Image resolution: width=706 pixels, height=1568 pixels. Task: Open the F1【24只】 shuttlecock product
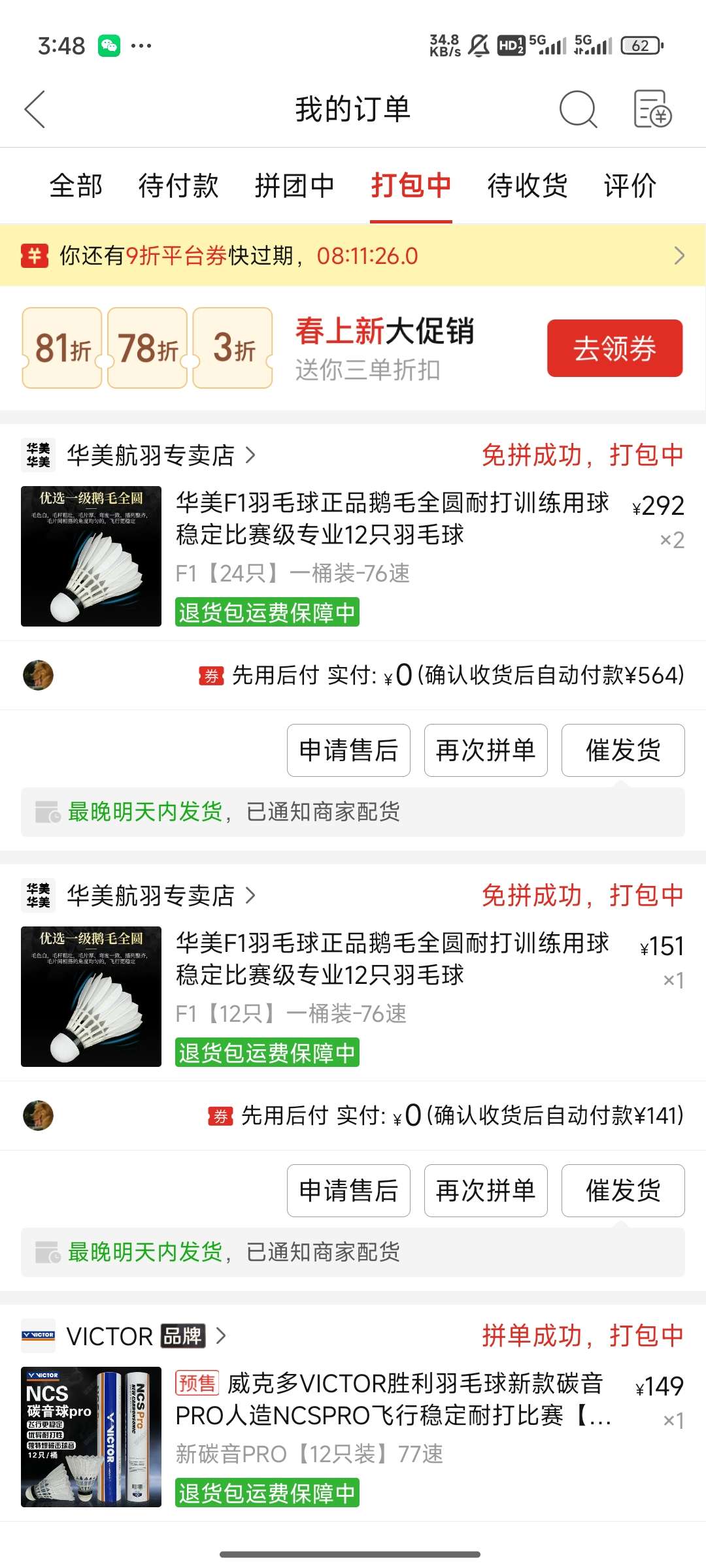click(392, 519)
